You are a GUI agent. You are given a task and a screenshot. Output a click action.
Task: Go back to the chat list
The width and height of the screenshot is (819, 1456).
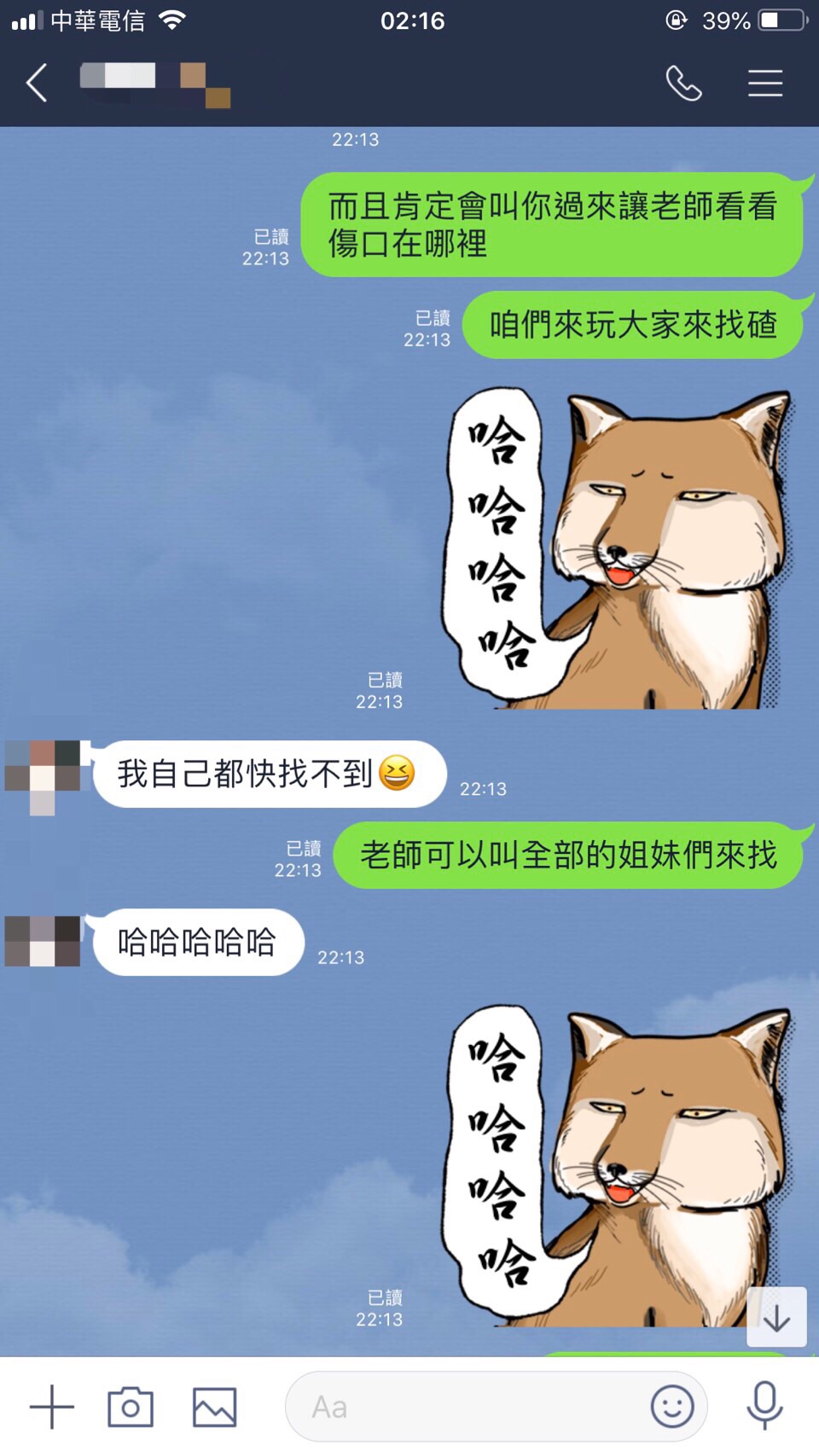point(37,84)
